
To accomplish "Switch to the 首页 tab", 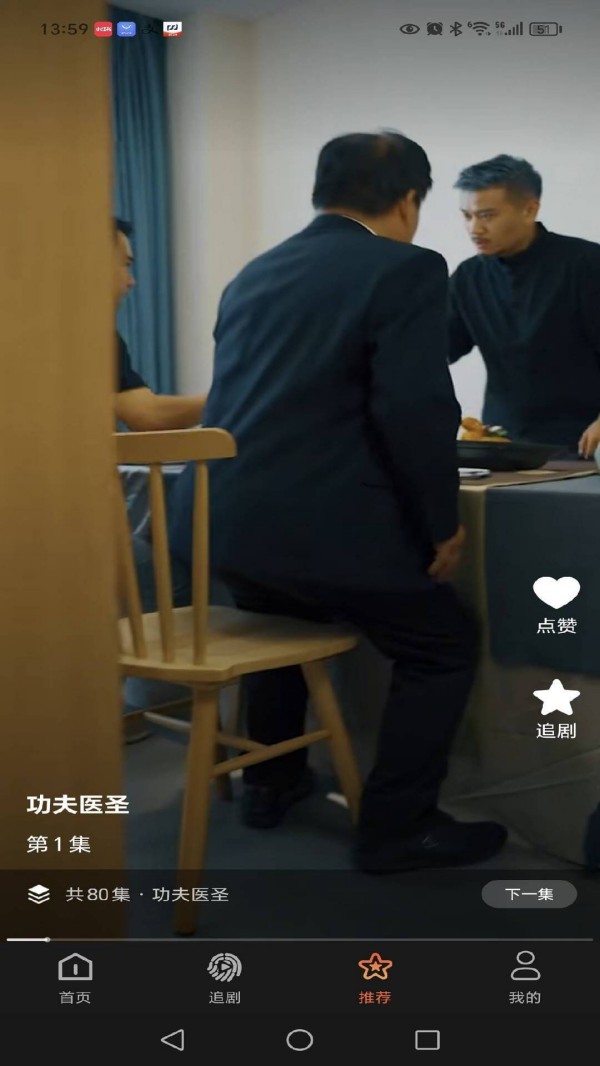I will point(75,977).
